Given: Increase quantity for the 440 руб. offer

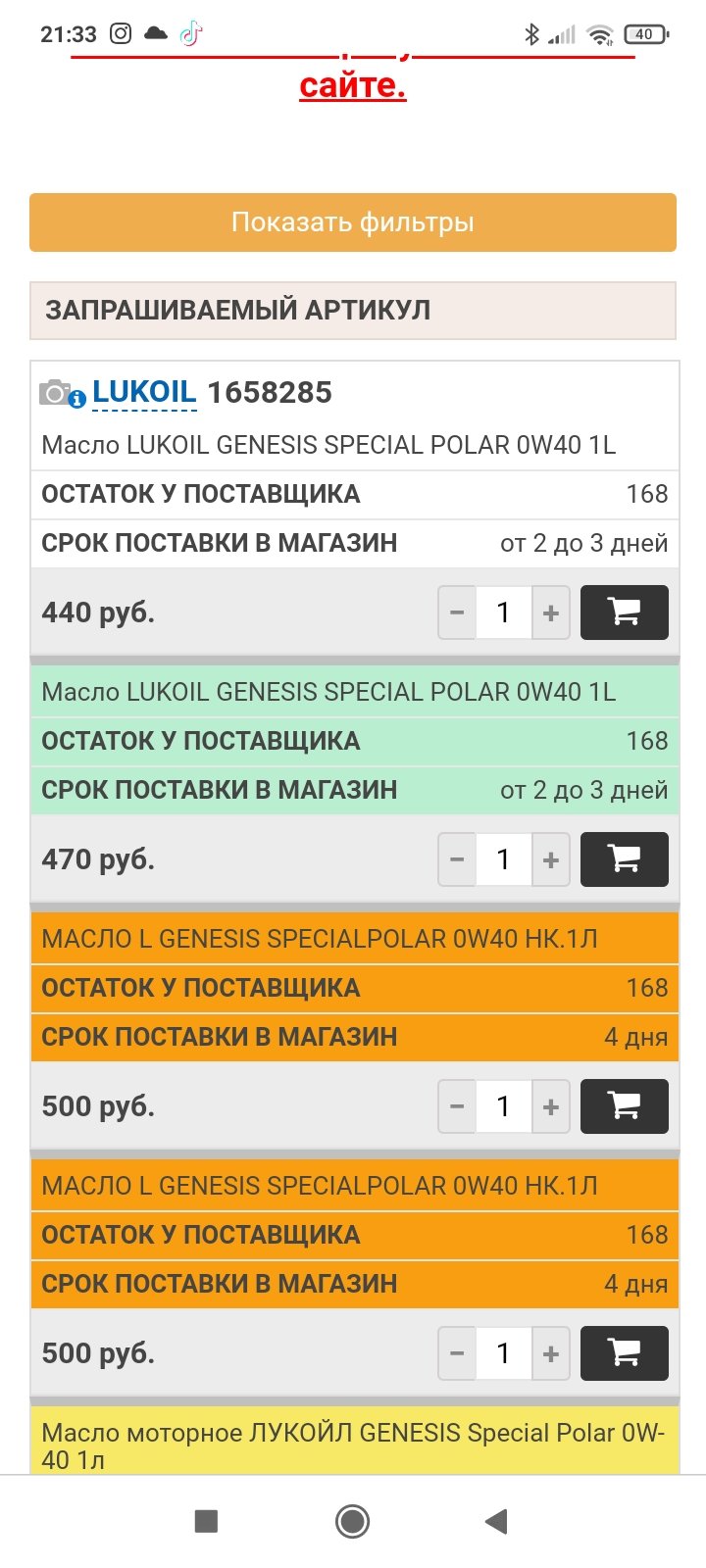Looking at the screenshot, I should [x=551, y=612].
